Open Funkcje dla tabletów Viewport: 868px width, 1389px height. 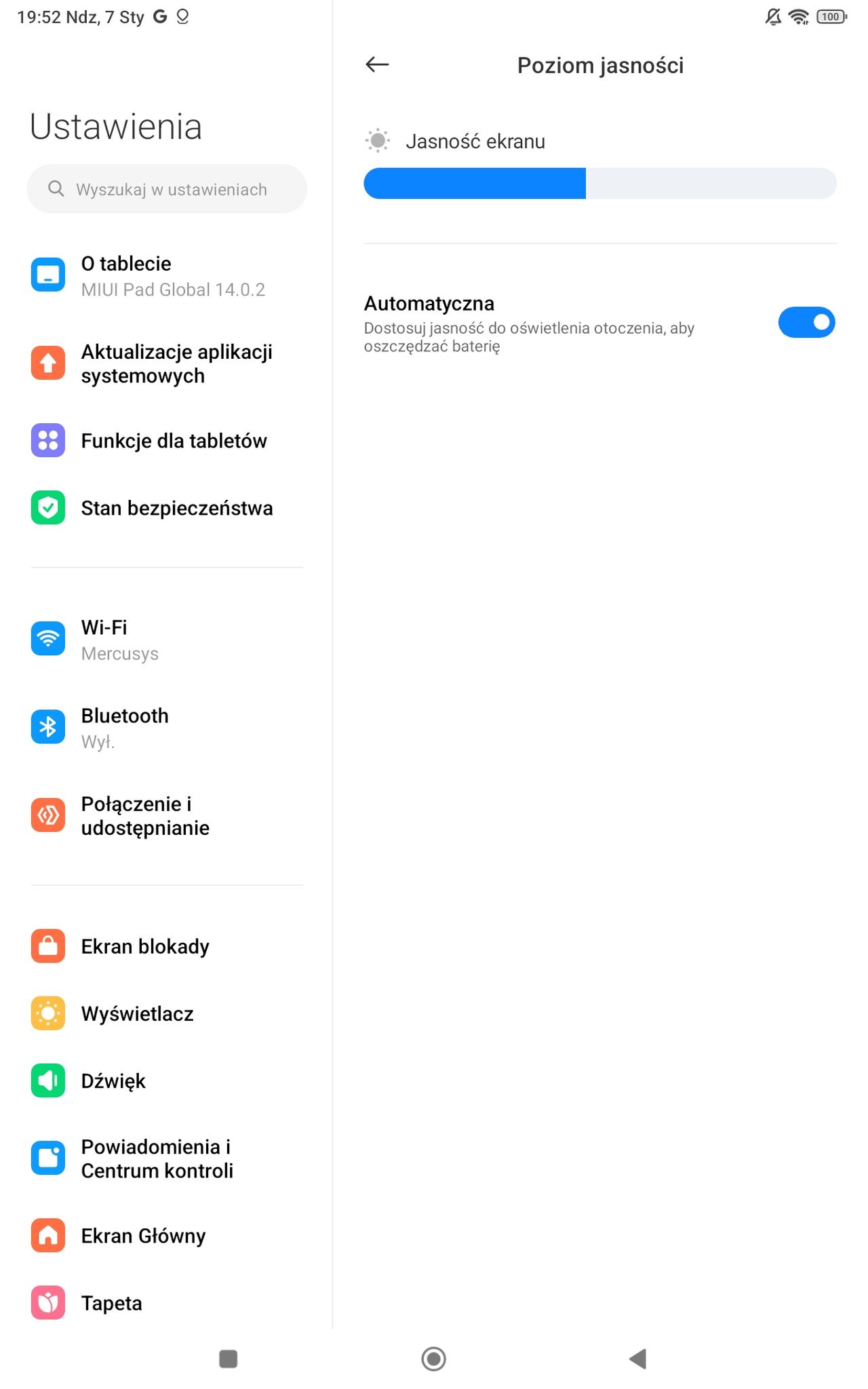click(x=167, y=441)
